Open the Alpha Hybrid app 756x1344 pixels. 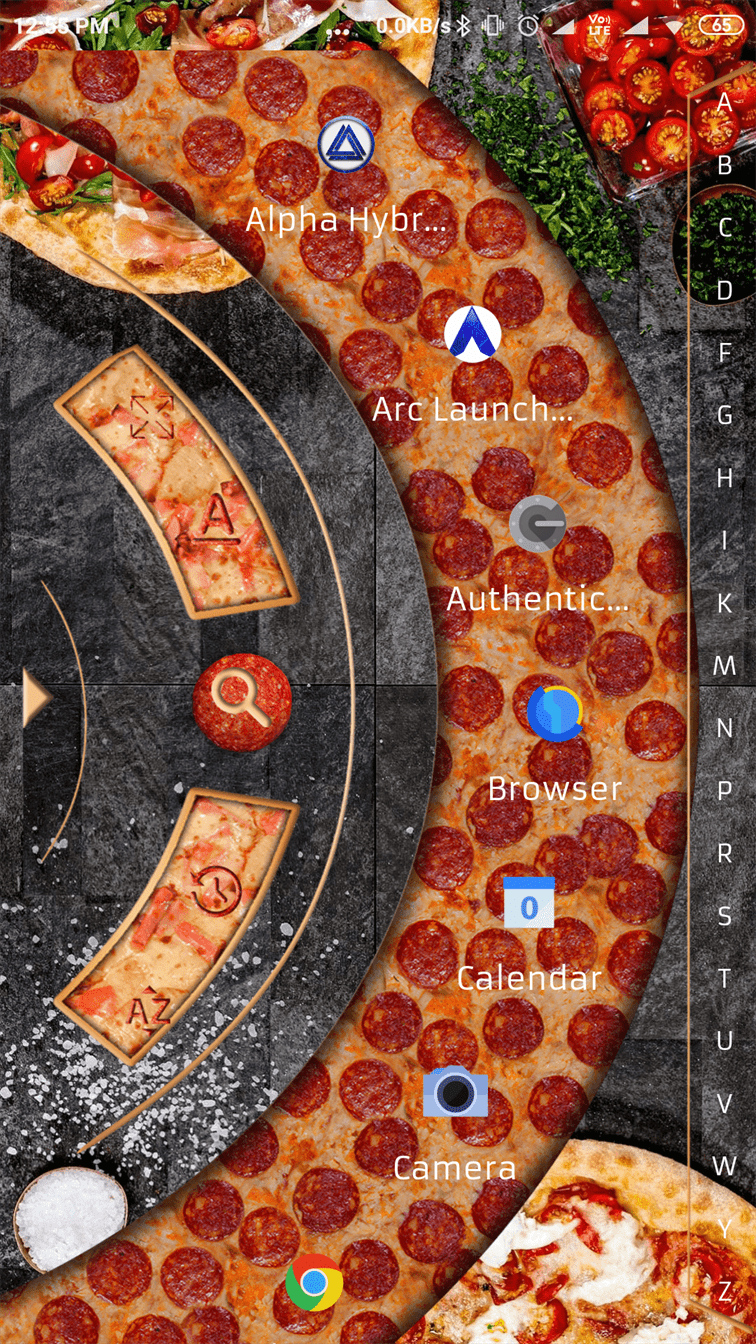pyautogui.click(x=346, y=146)
